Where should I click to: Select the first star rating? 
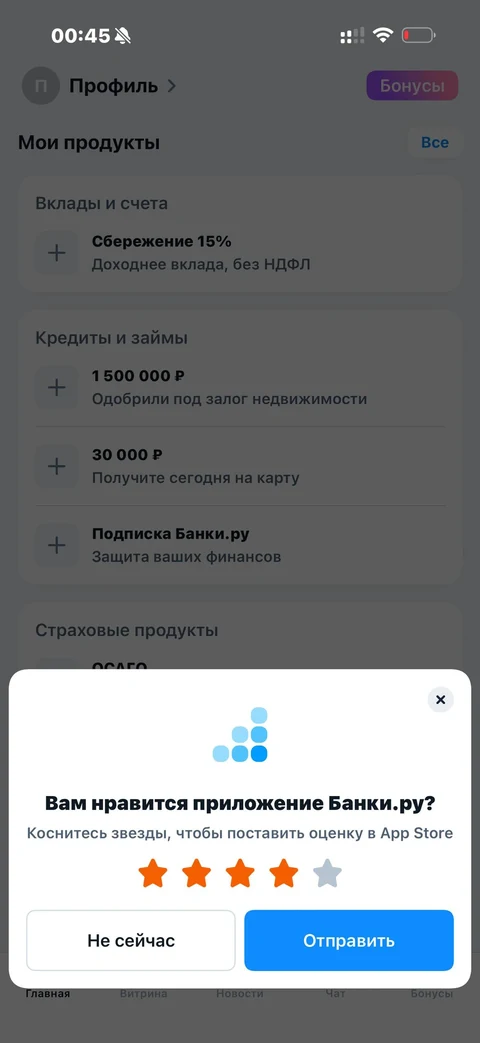(x=153, y=873)
